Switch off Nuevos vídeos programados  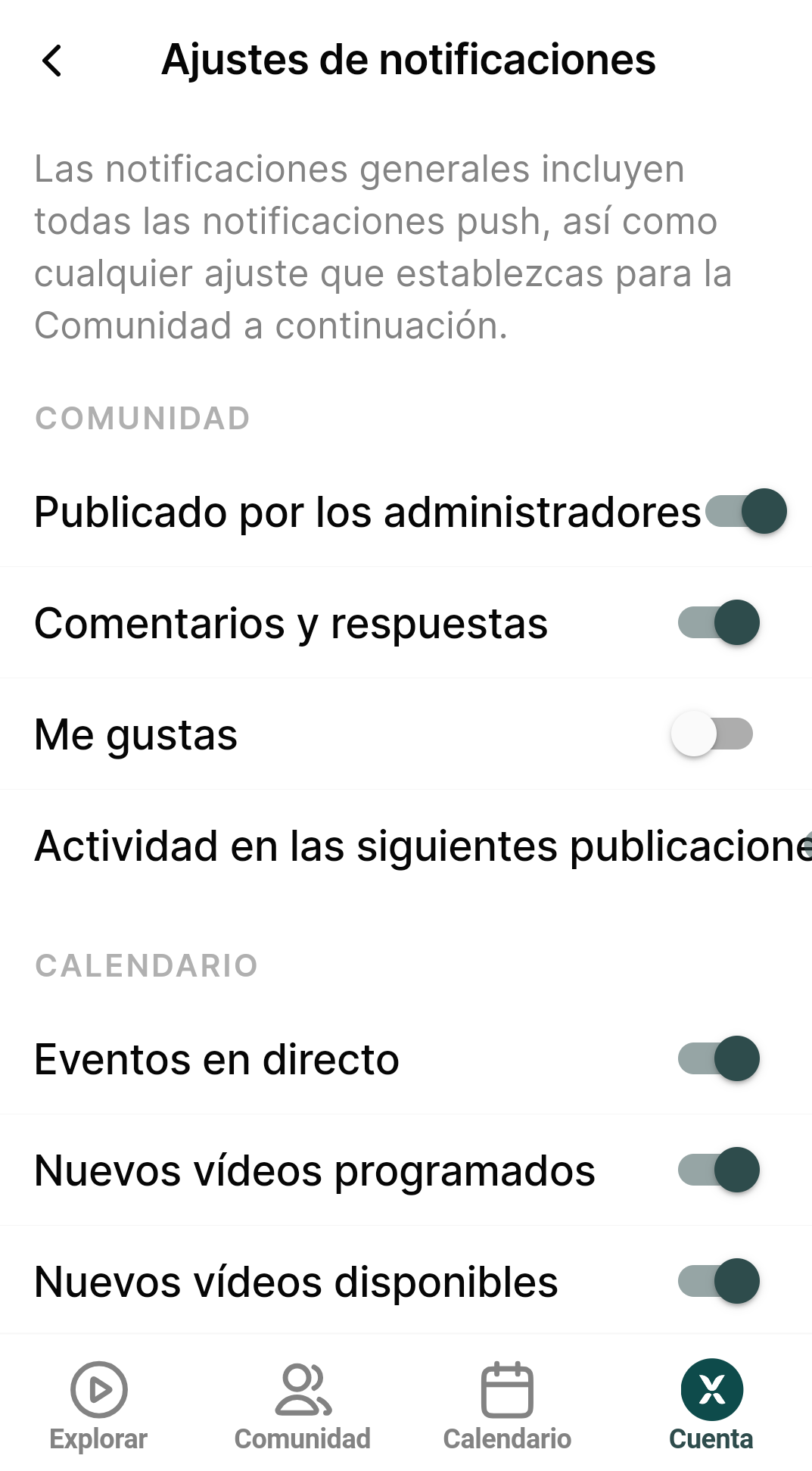coord(719,1170)
